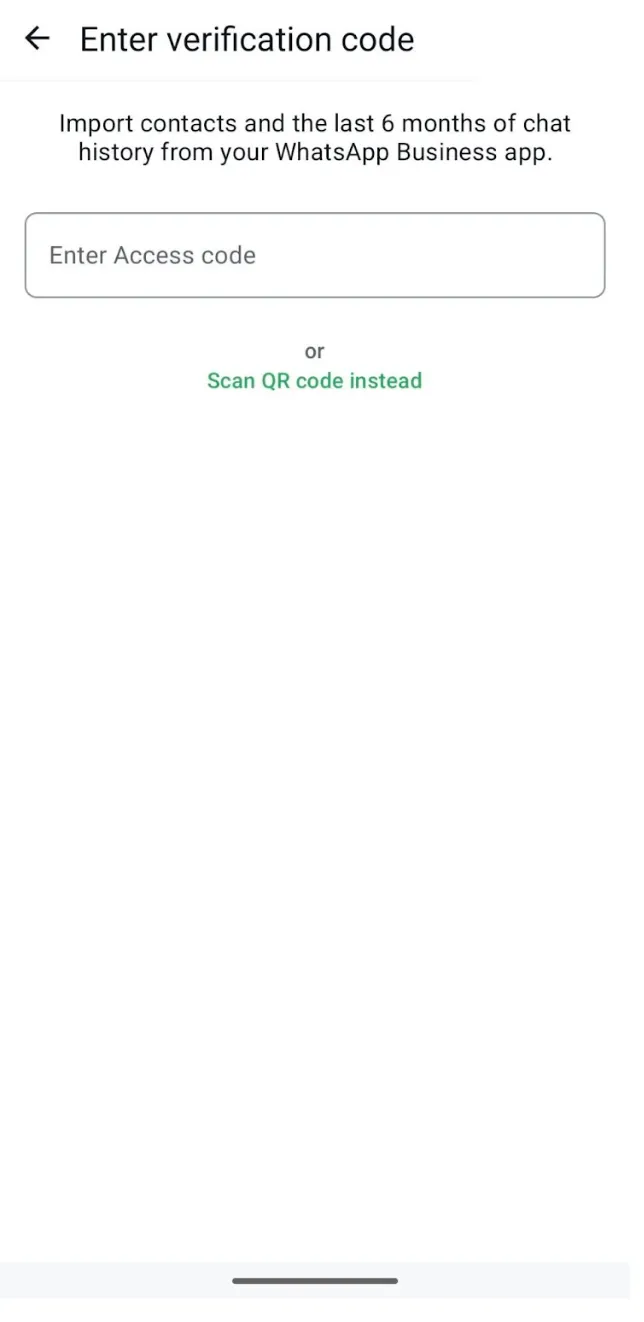
Task: Go back using the arrow icon
Action: 37,39
